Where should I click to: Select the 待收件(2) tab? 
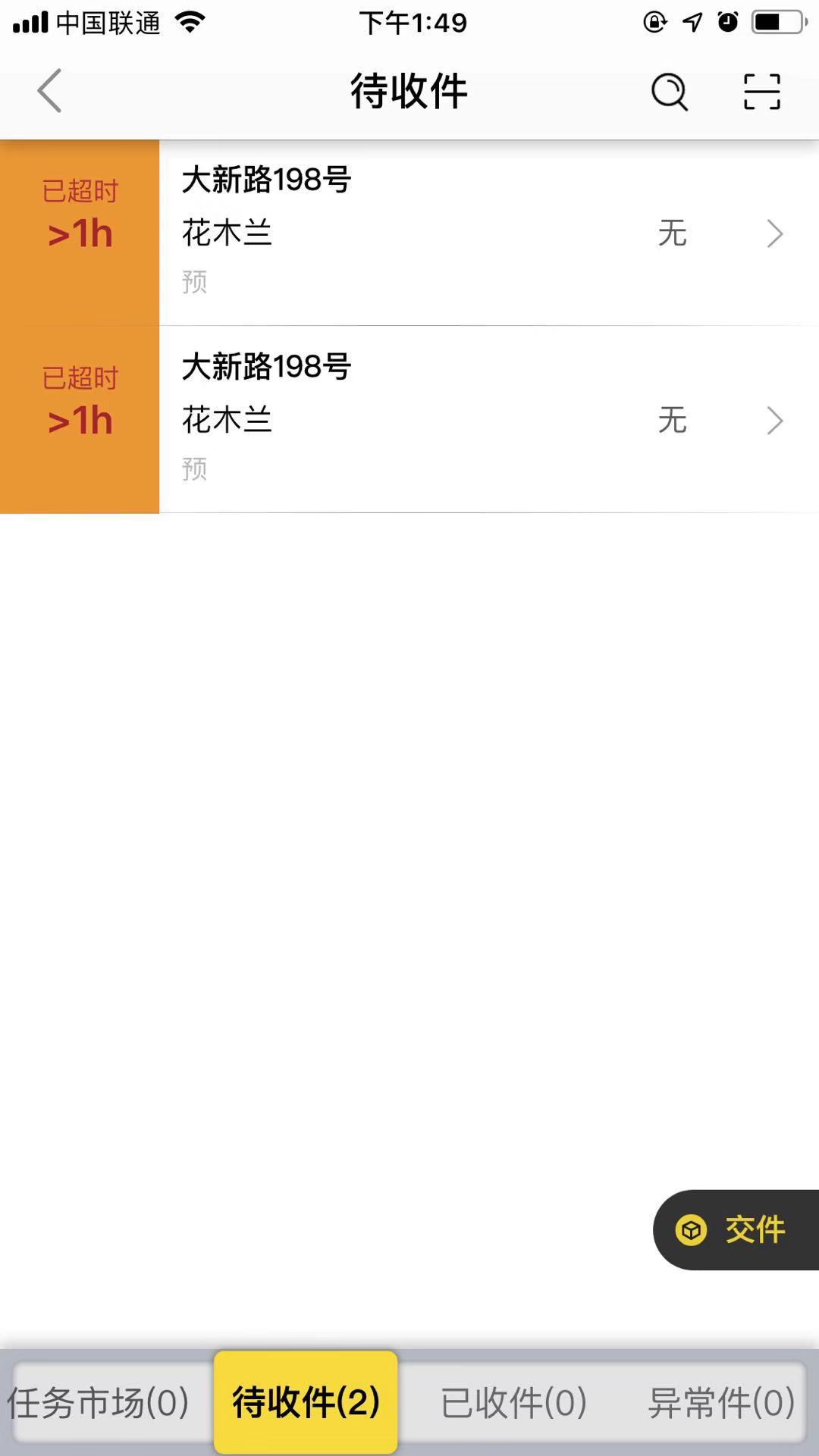(306, 1401)
